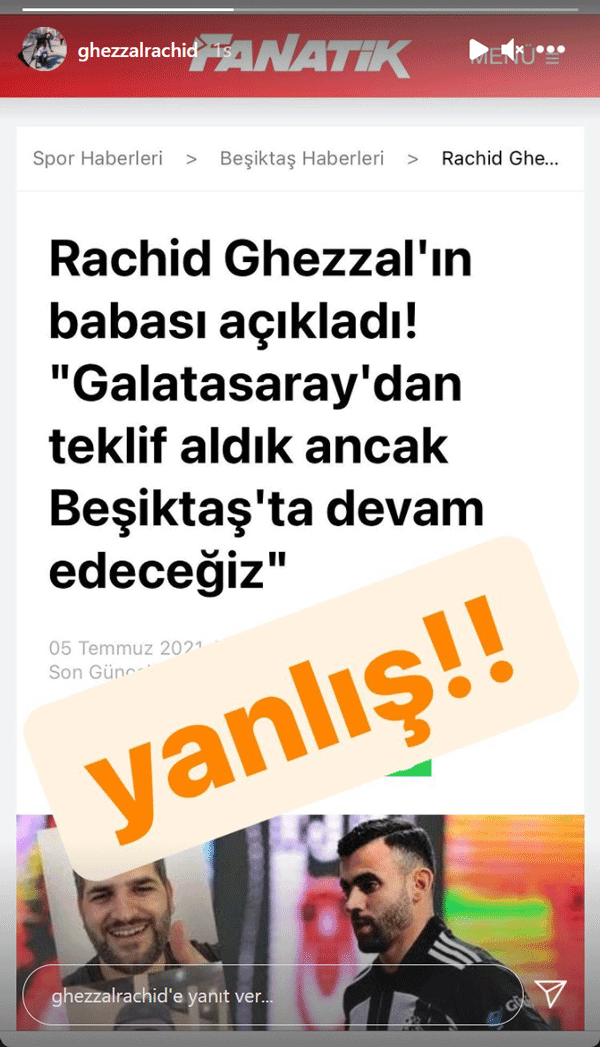The height and width of the screenshot is (1047, 600).
Task: Resume story playback with play icon
Action: pyautogui.click(x=478, y=48)
